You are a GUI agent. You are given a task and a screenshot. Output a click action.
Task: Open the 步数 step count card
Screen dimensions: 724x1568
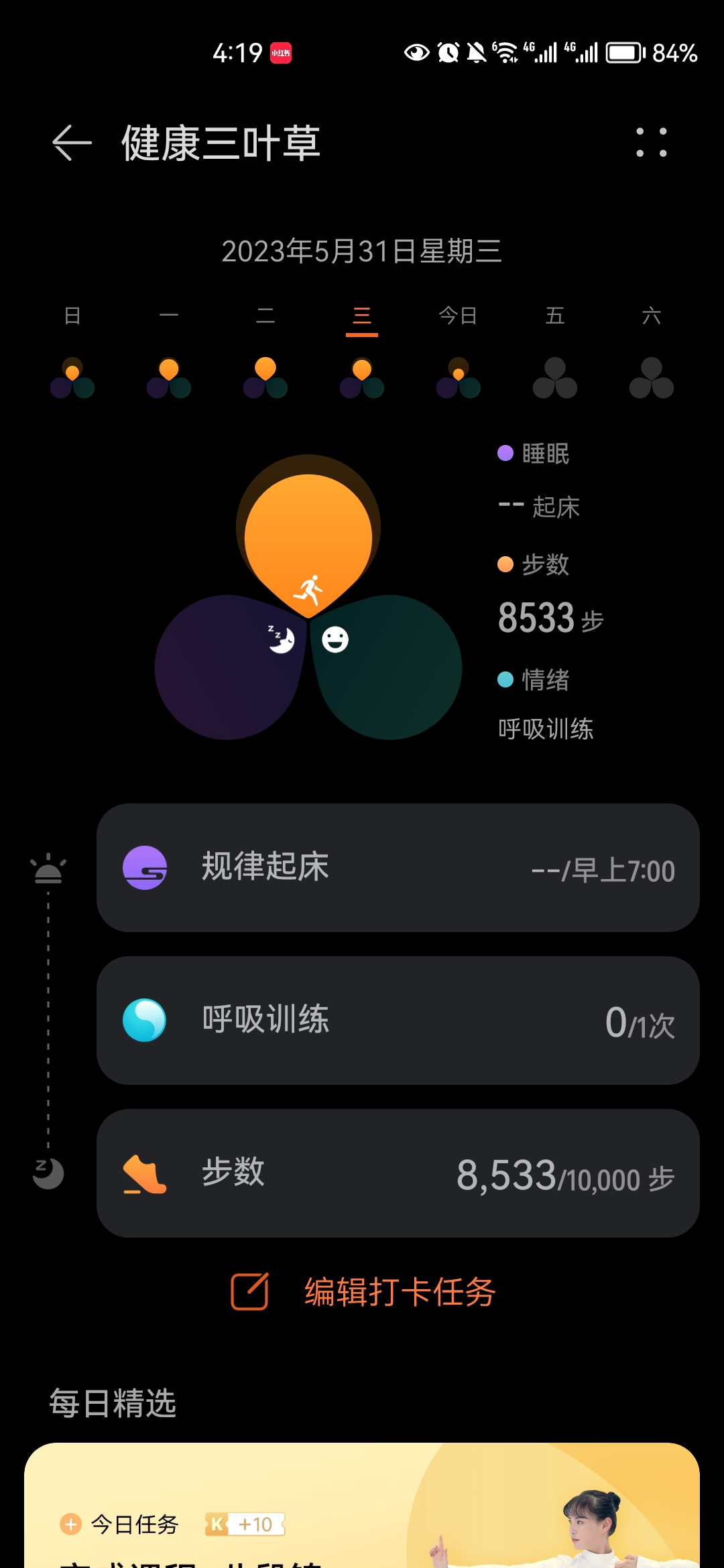coord(398,1173)
